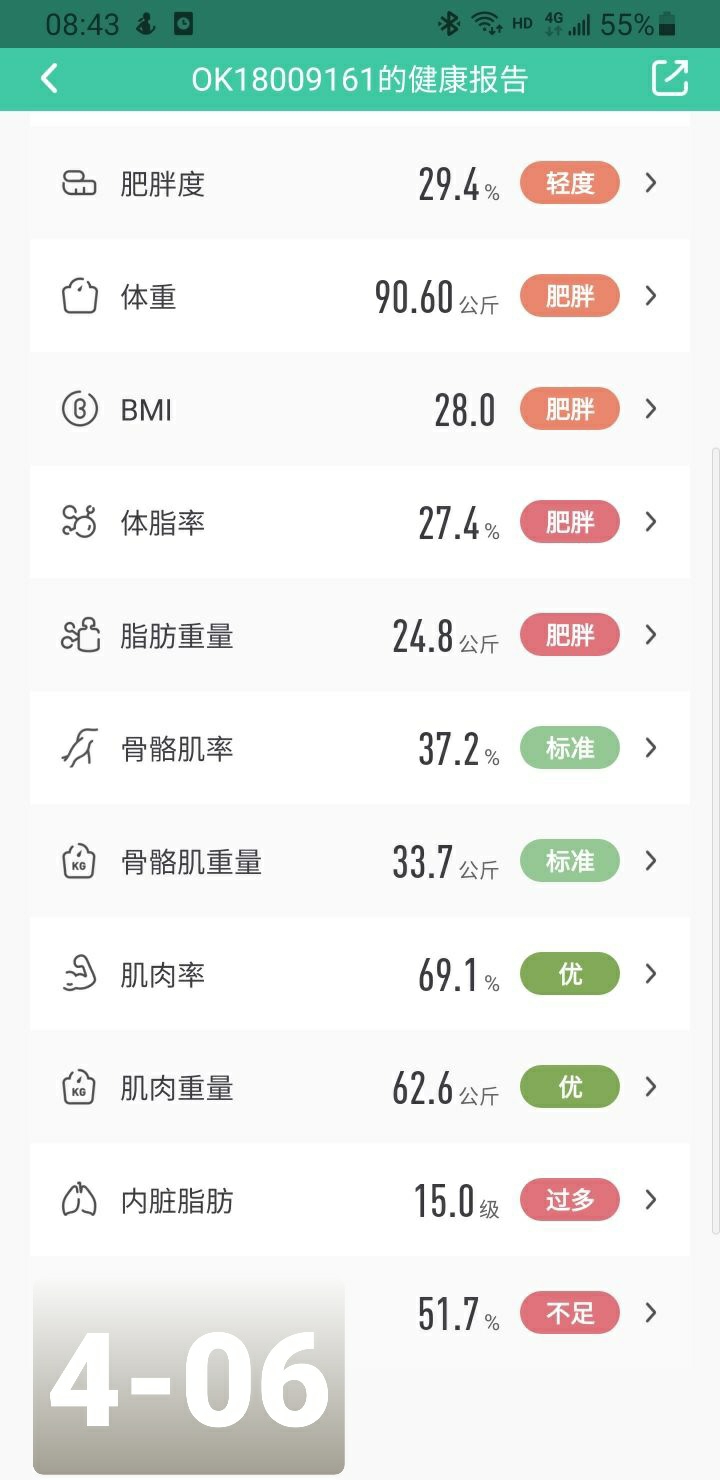Check 肌肉率 69.1% details

(360, 975)
